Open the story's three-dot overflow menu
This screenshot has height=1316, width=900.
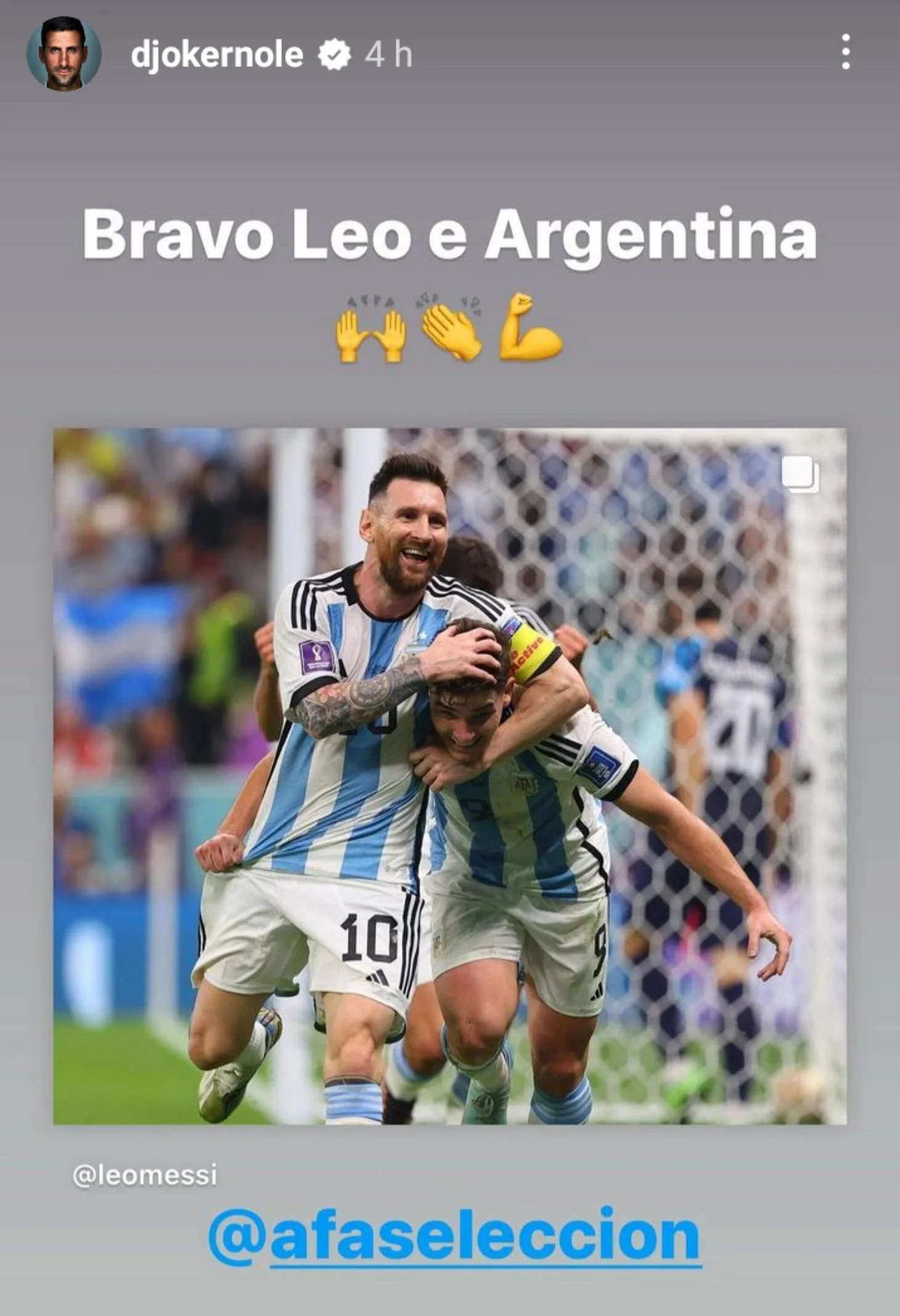pos(846,52)
